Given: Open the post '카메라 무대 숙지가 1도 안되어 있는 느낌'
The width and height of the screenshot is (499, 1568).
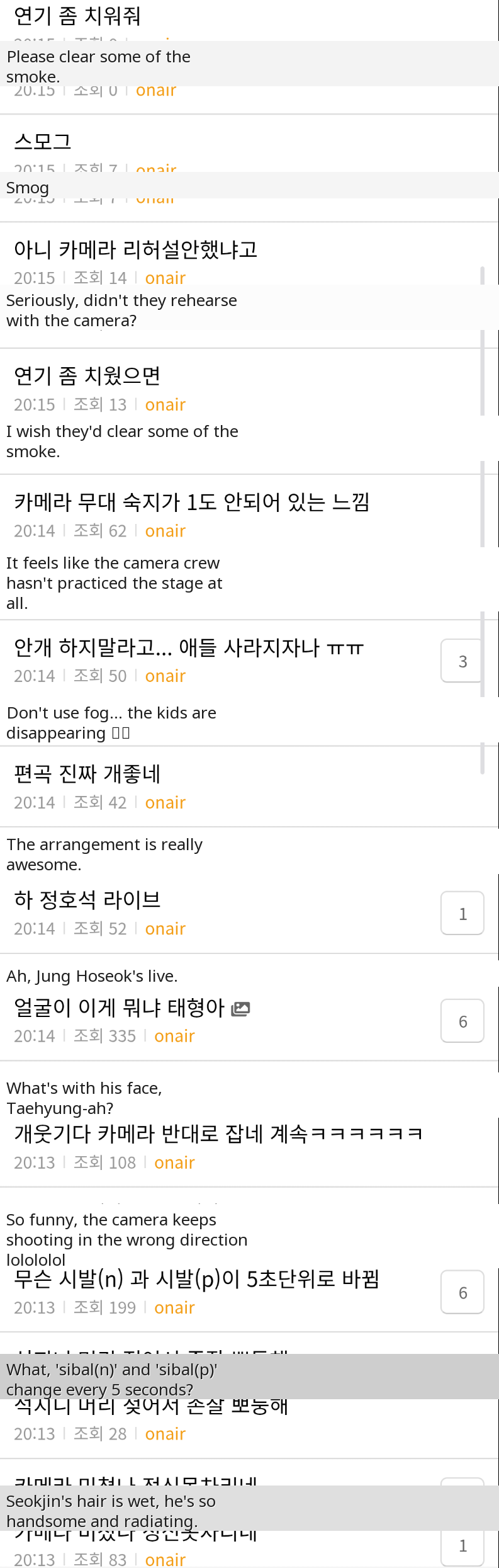Looking at the screenshot, I should [x=191, y=503].
